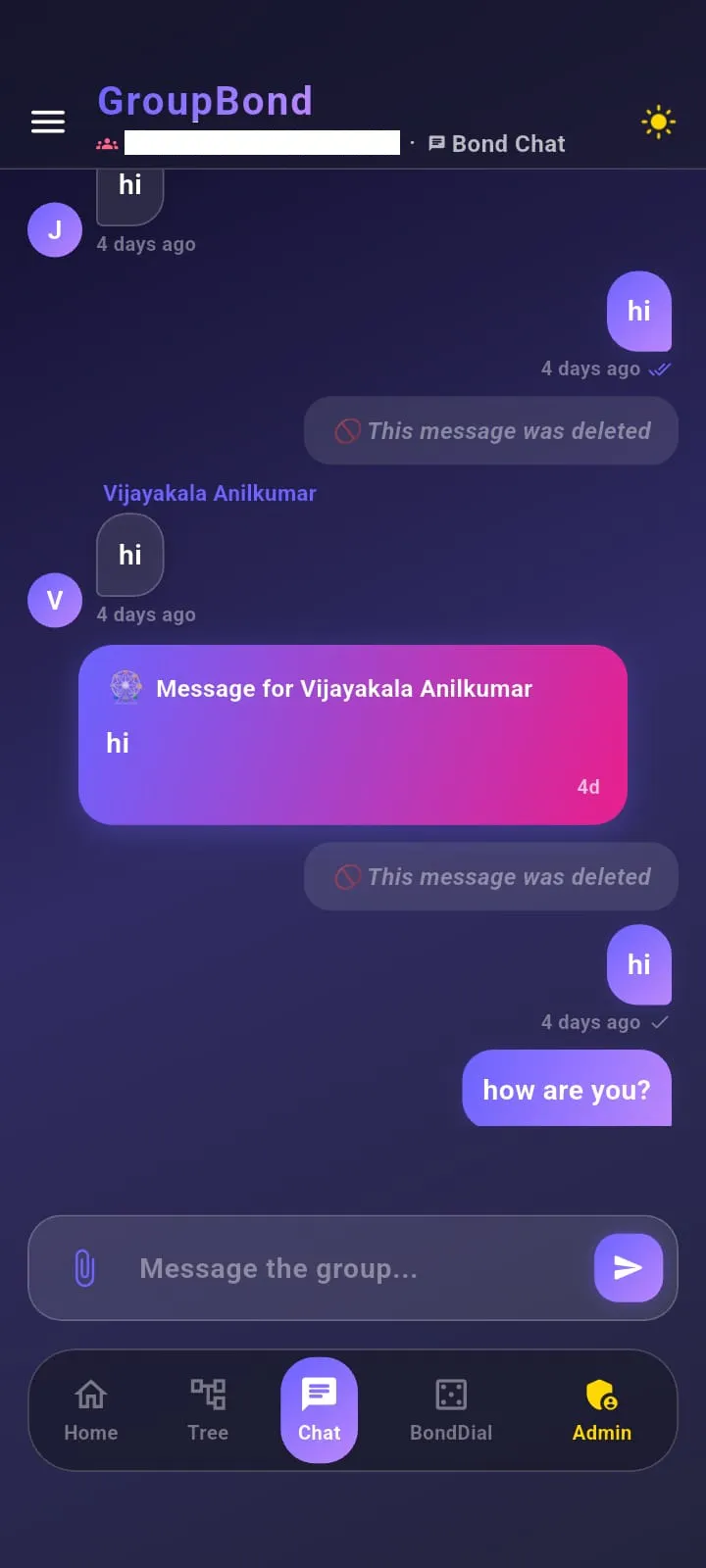Open the BondDial tab

click(x=451, y=1410)
